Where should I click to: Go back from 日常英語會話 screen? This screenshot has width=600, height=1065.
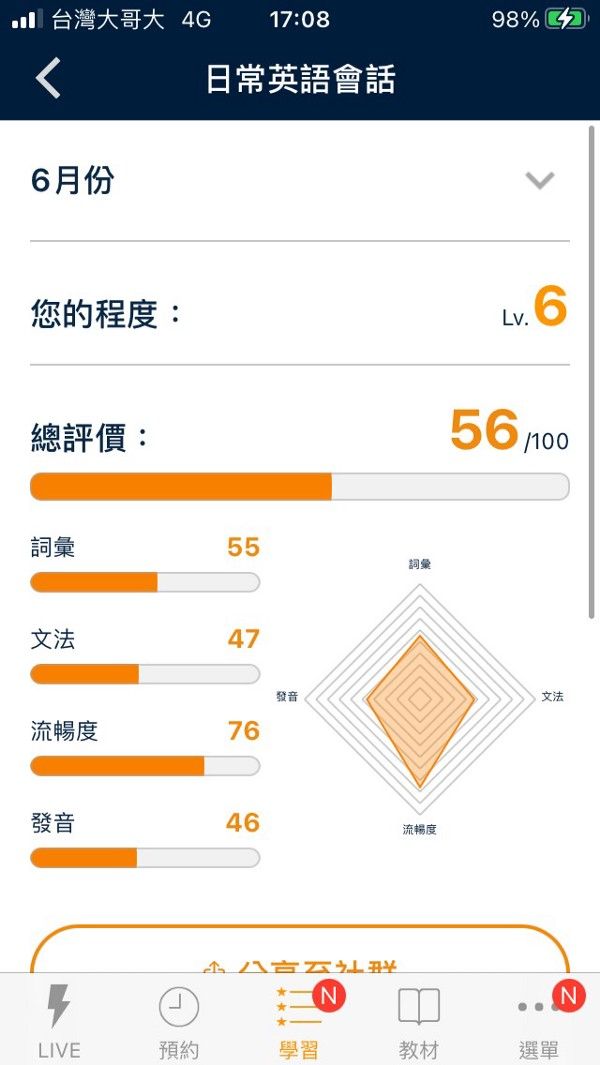[x=48, y=78]
